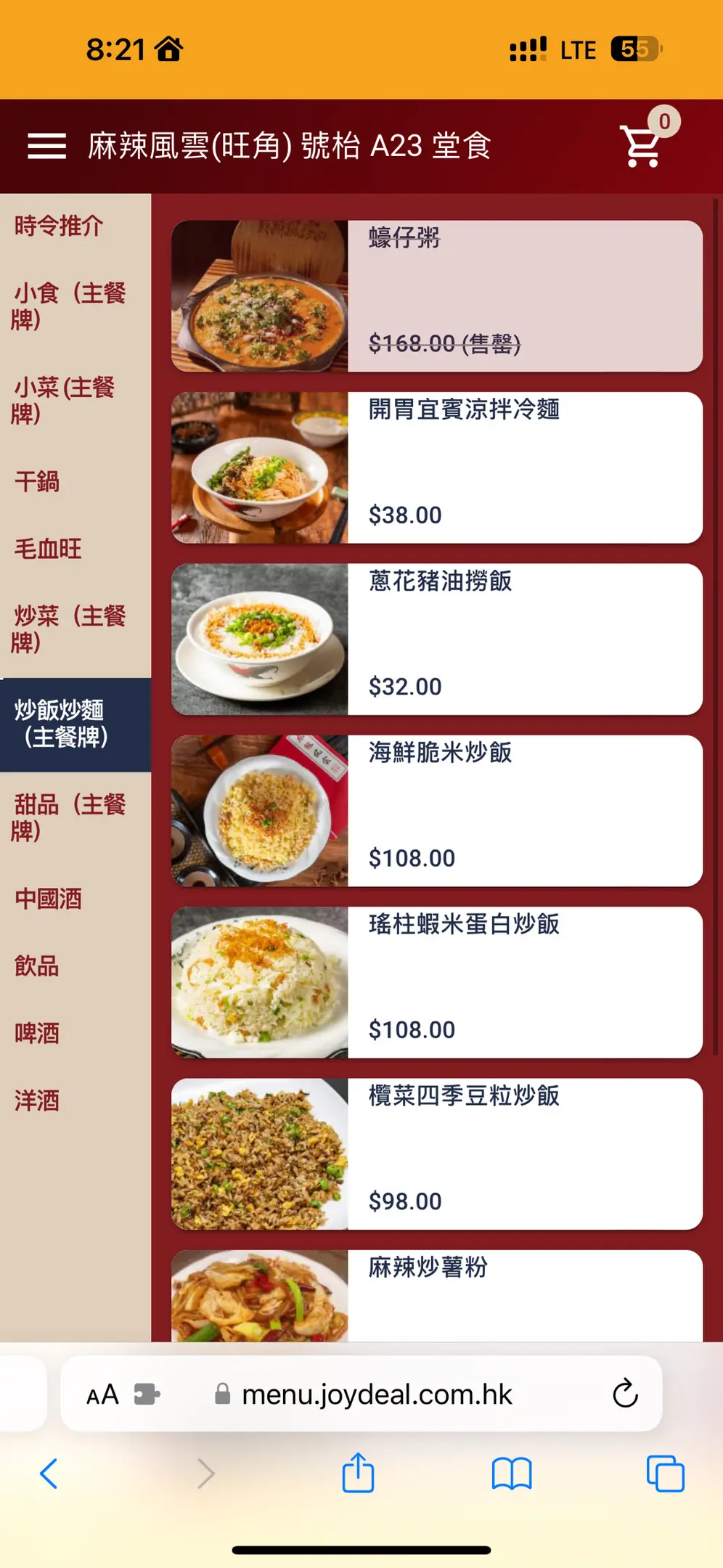Image resolution: width=723 pixels, height=1568 pixels.
Task: Switch to 時令推介 category
Action: [x=60, y=226]
